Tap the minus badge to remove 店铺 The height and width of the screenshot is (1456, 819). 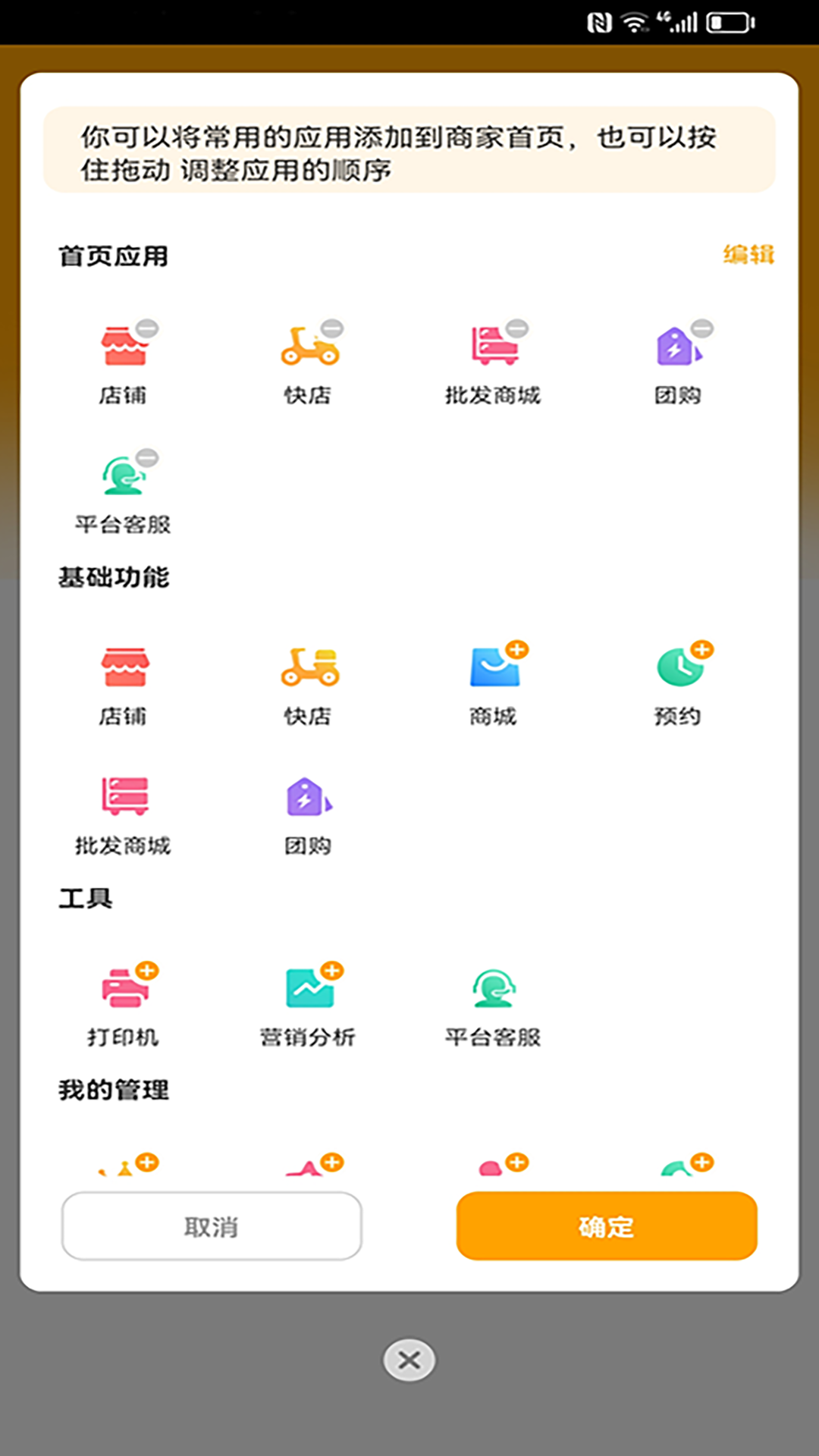(x=147, y=328)
